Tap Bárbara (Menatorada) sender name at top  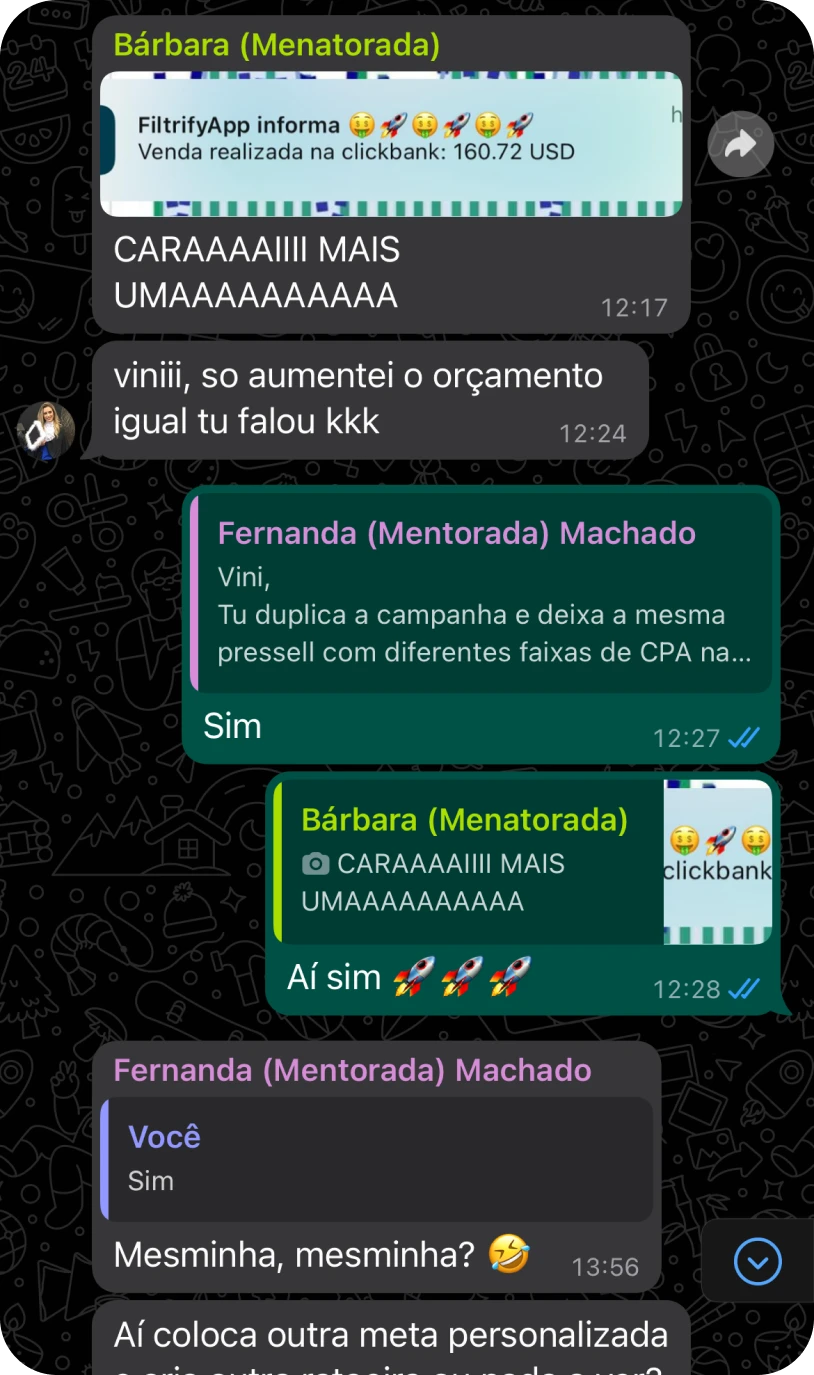[x=276, y=45]
